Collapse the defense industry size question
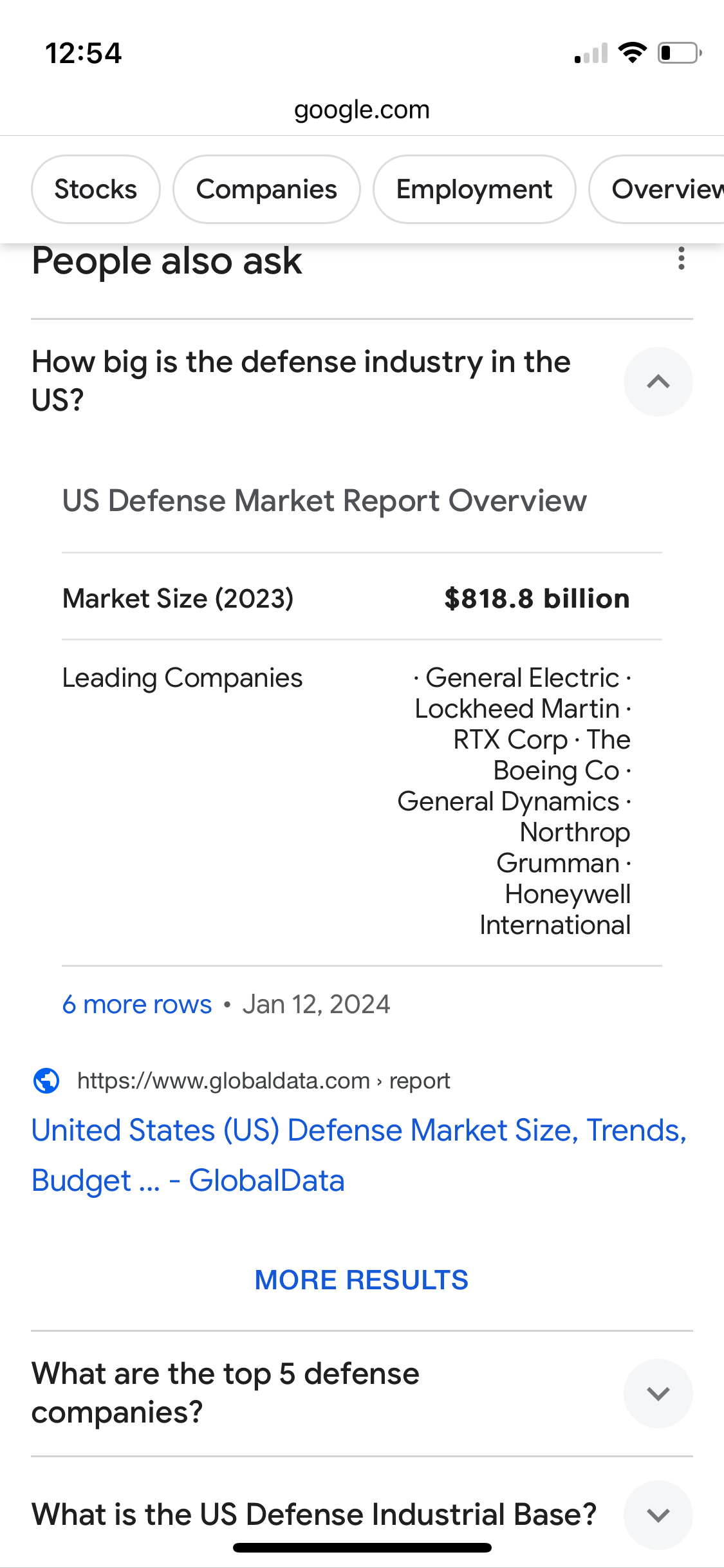The height and width of the screenshot is (1568, 724). point(658,382)
